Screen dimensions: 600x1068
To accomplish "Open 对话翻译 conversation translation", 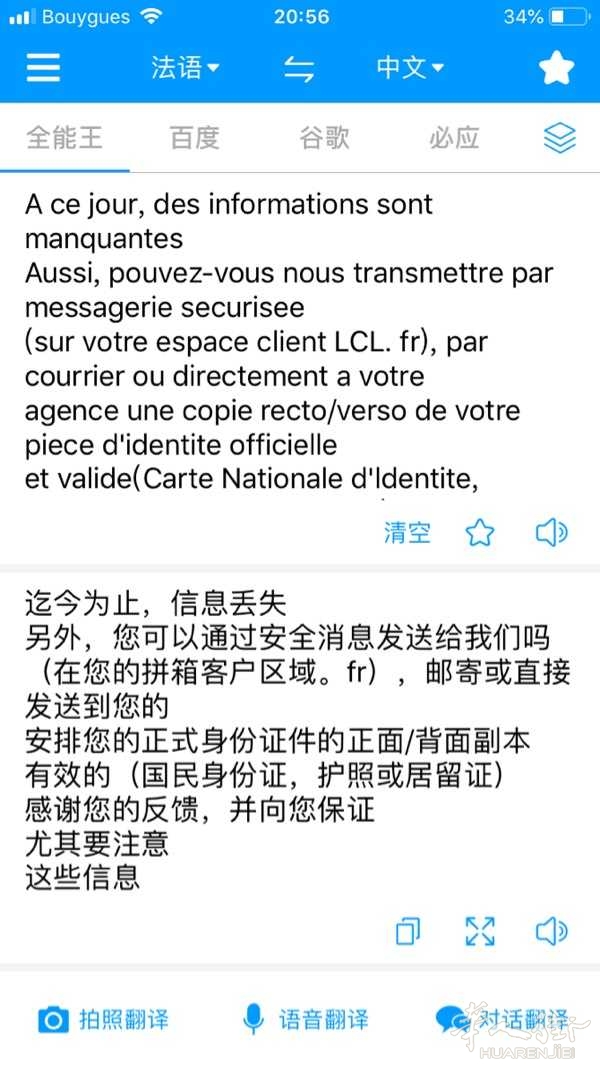I will point(502,1020).
